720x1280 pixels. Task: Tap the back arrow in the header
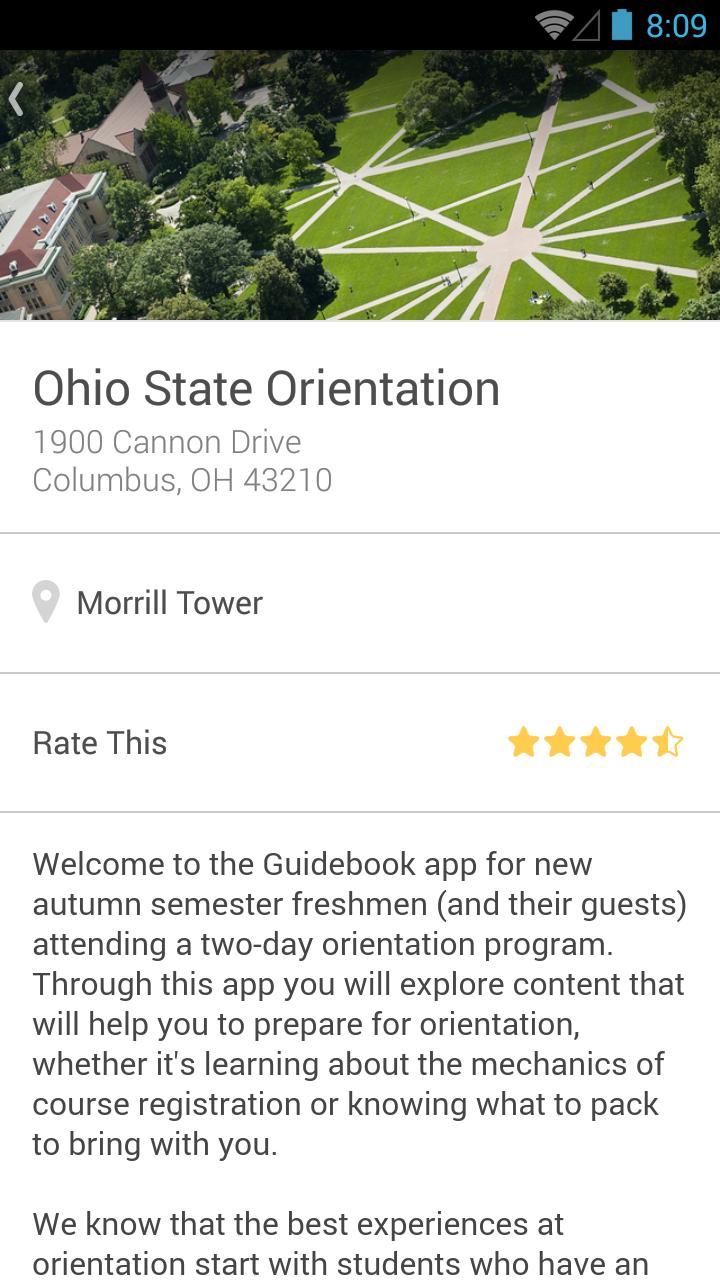(16, 98)
